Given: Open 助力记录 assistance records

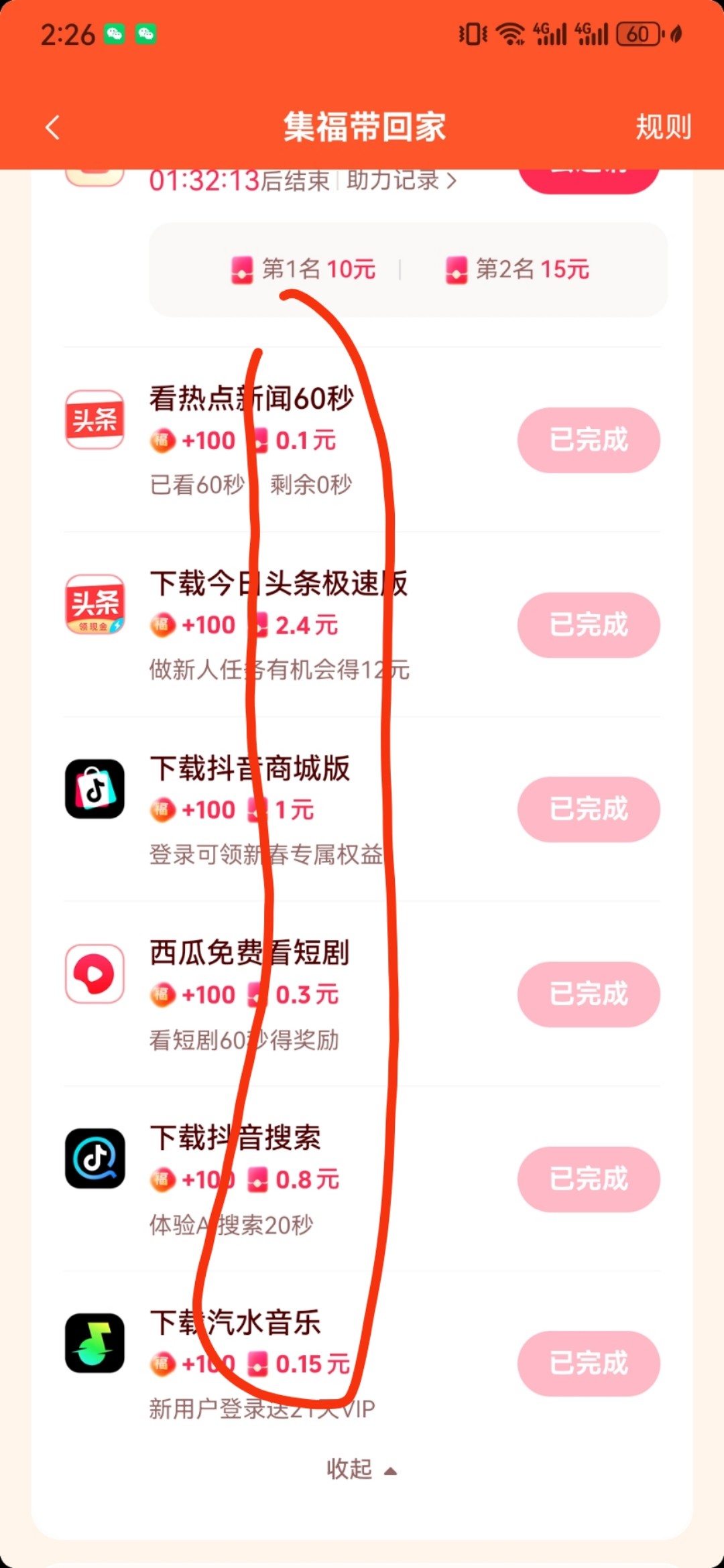Looking at the screenshot, I should [x=401, y=180].
